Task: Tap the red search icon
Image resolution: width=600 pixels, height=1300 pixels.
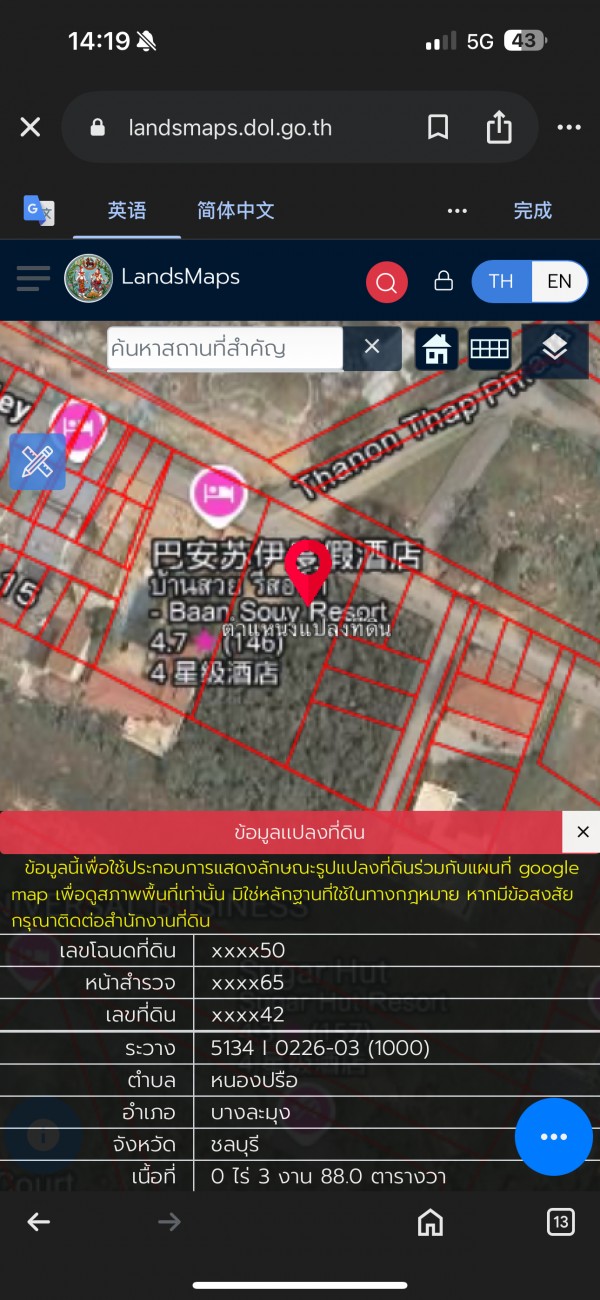Action: [x=387, y=281]
